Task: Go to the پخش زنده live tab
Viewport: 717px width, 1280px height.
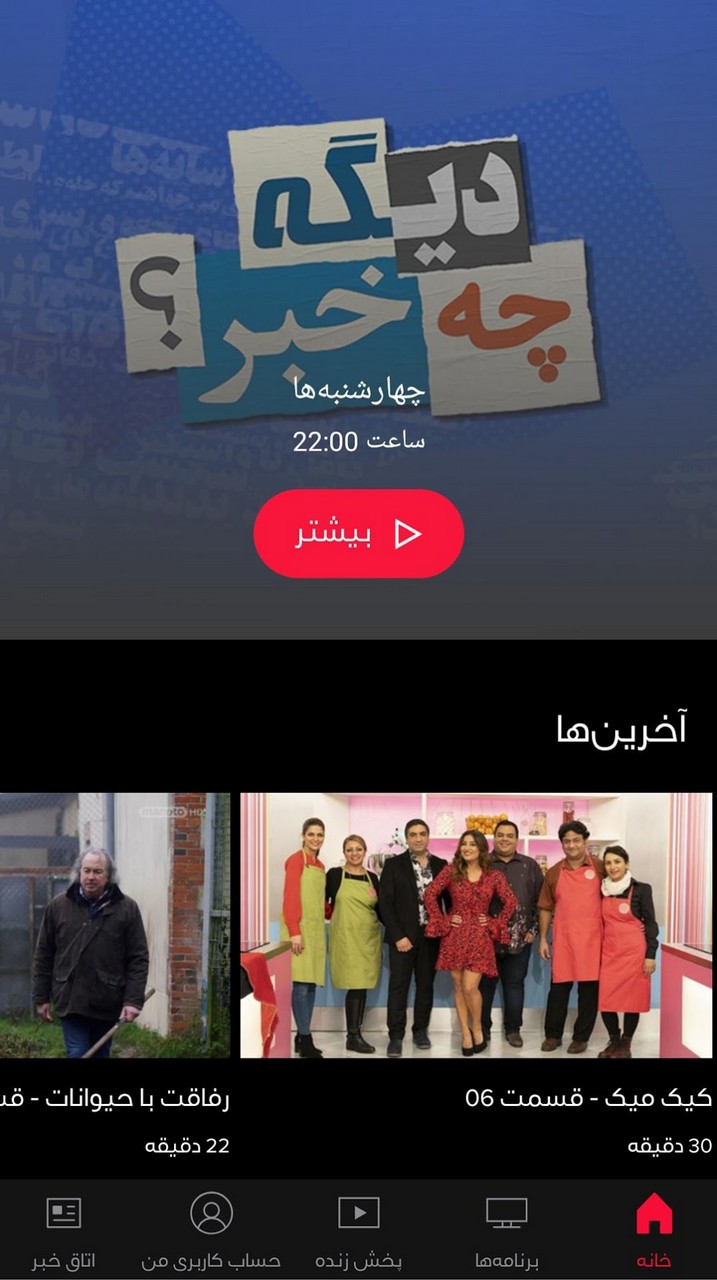Action: point(358,1229)
